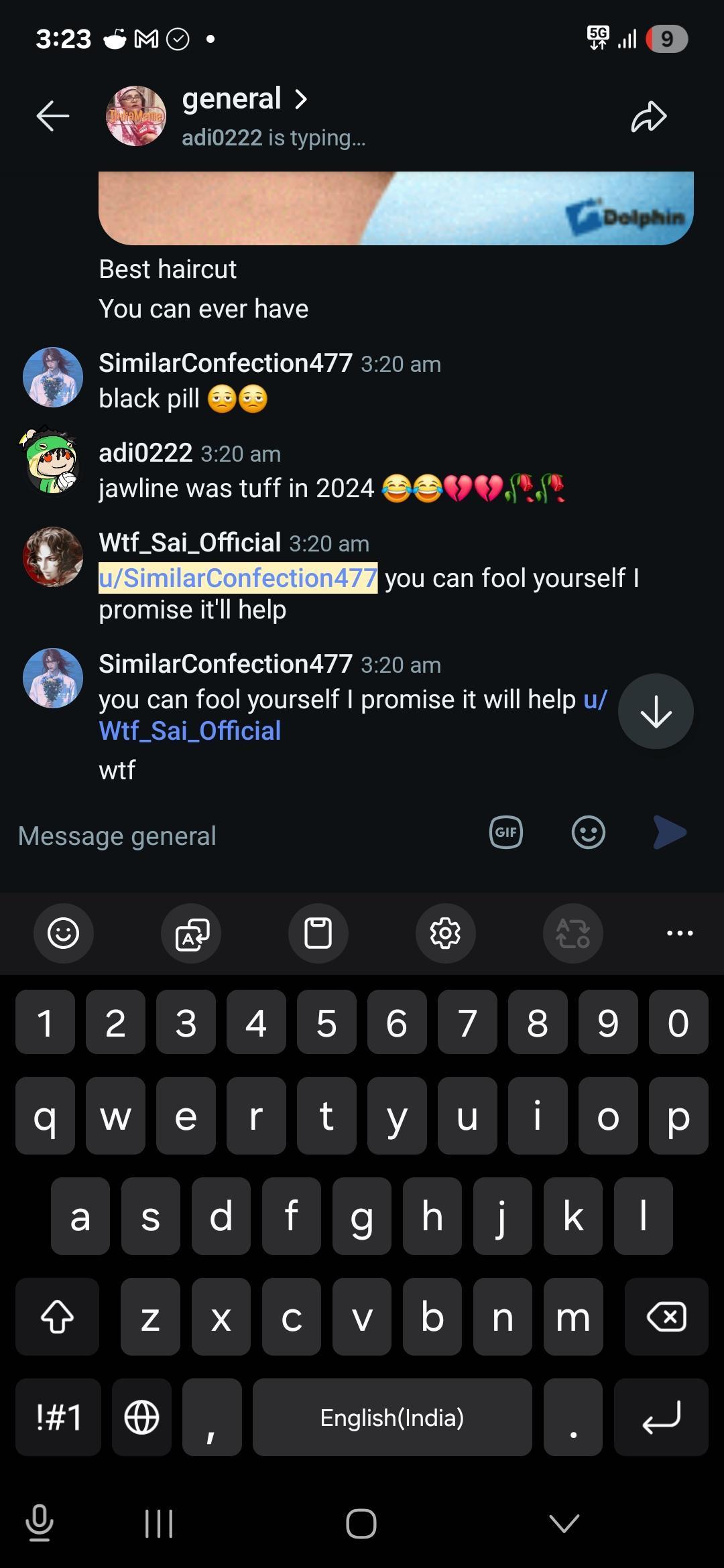Switch keyboard language with globe key
Viewport: 724px width, 1568px height.
point(141,1417)
